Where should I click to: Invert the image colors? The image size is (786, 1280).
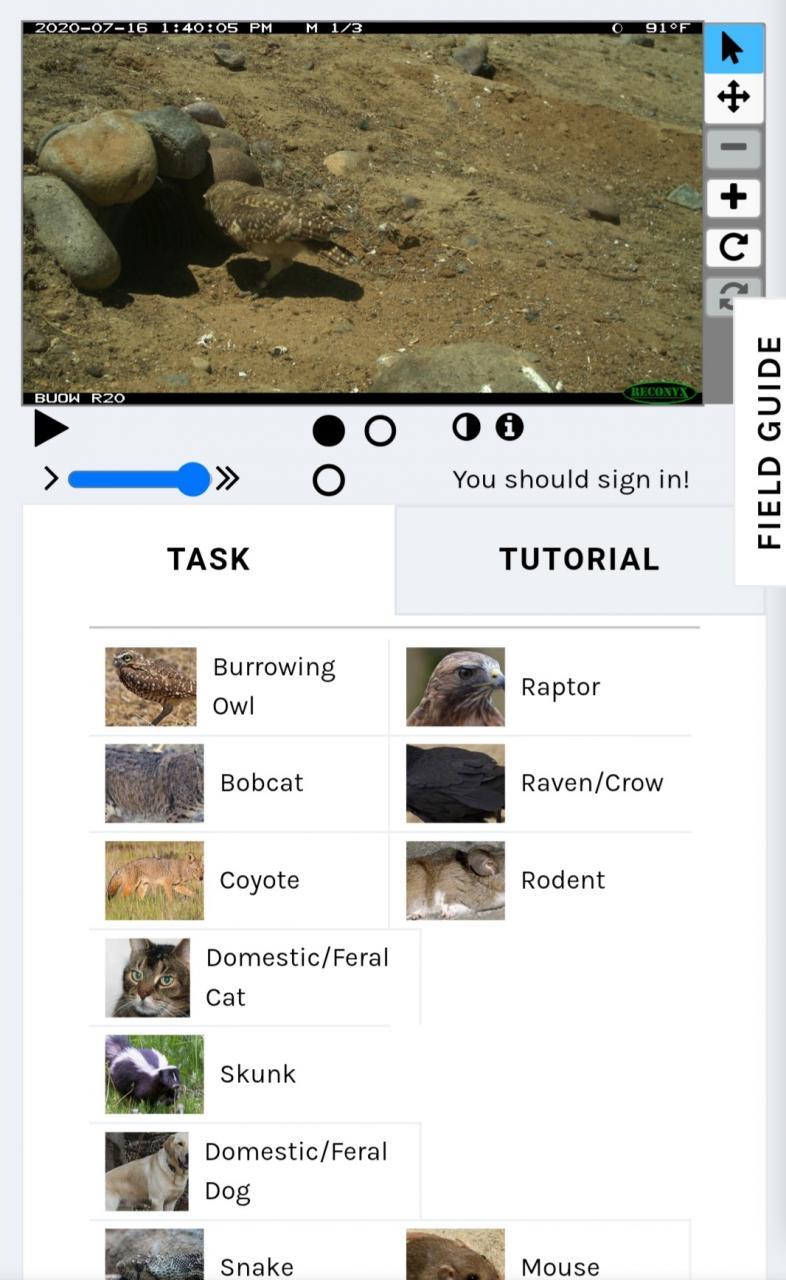point(466,428)
